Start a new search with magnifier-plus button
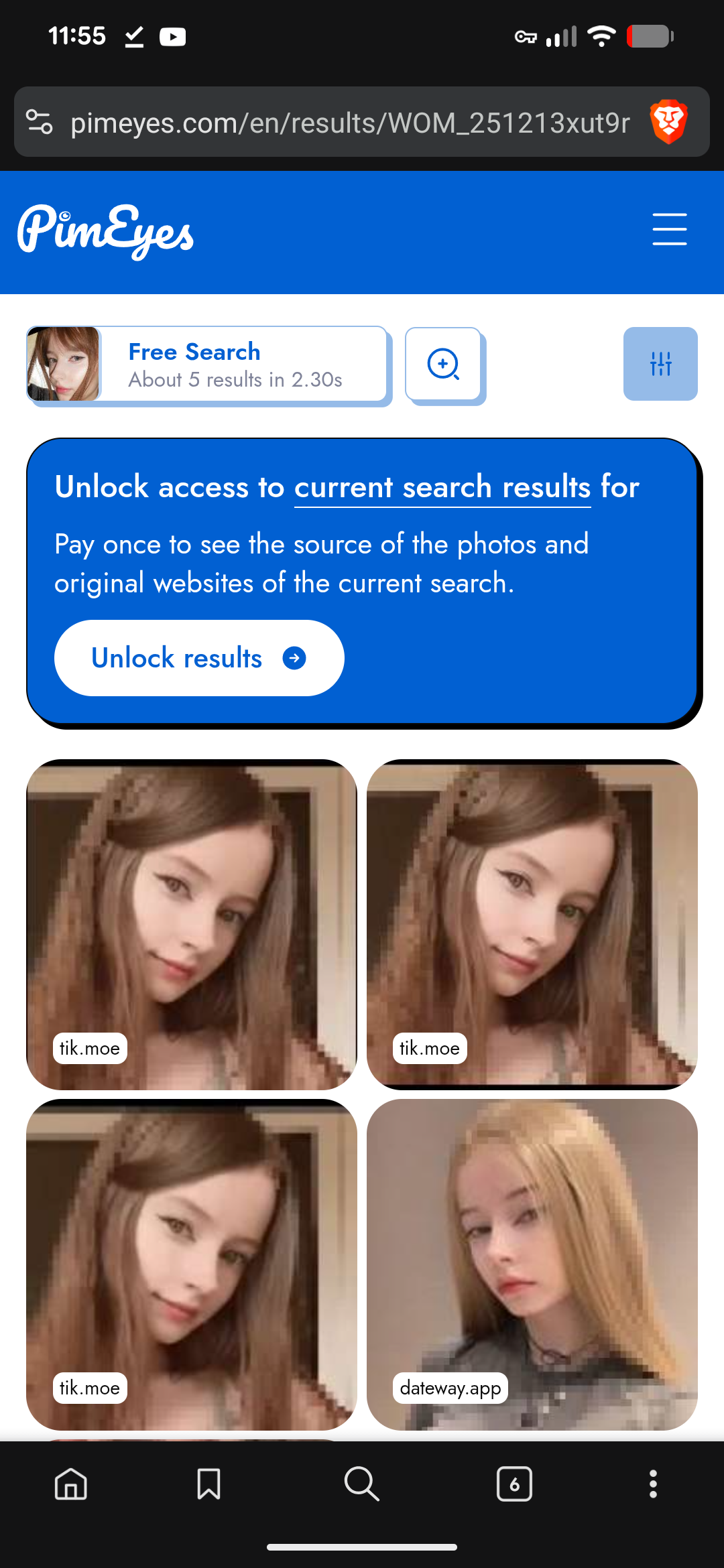The width and height of the screenshot is (724, 1568). point(443,365)
